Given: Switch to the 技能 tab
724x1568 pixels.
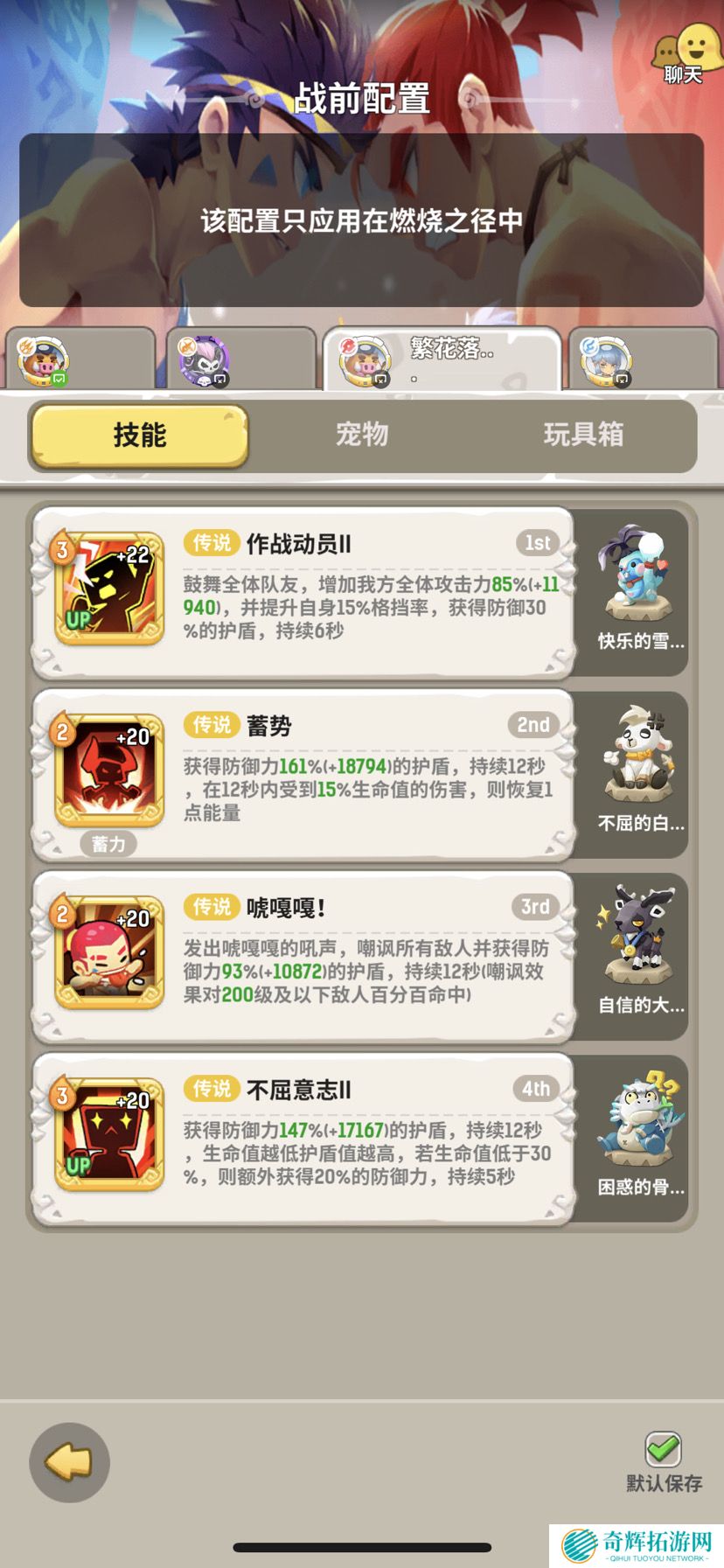Looking at the screenshot, I should tap(140, 435).
